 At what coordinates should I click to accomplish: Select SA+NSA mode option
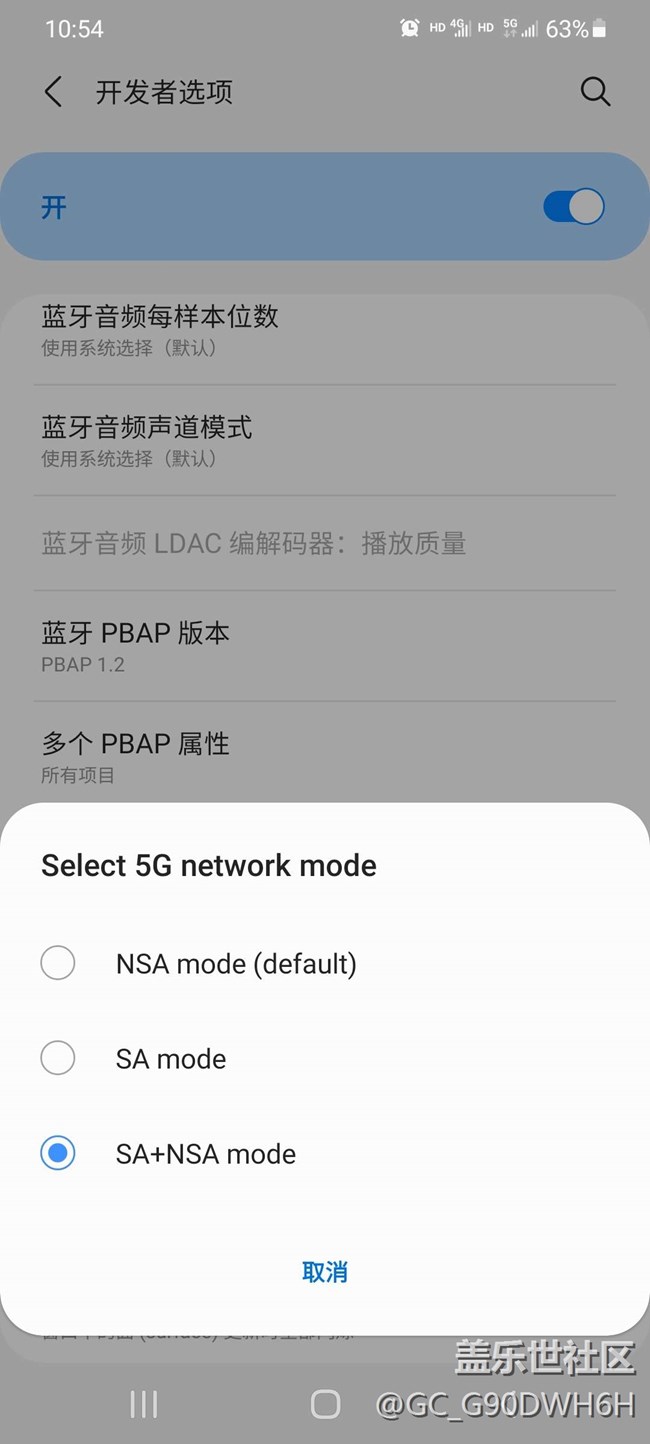(325, 1154)
